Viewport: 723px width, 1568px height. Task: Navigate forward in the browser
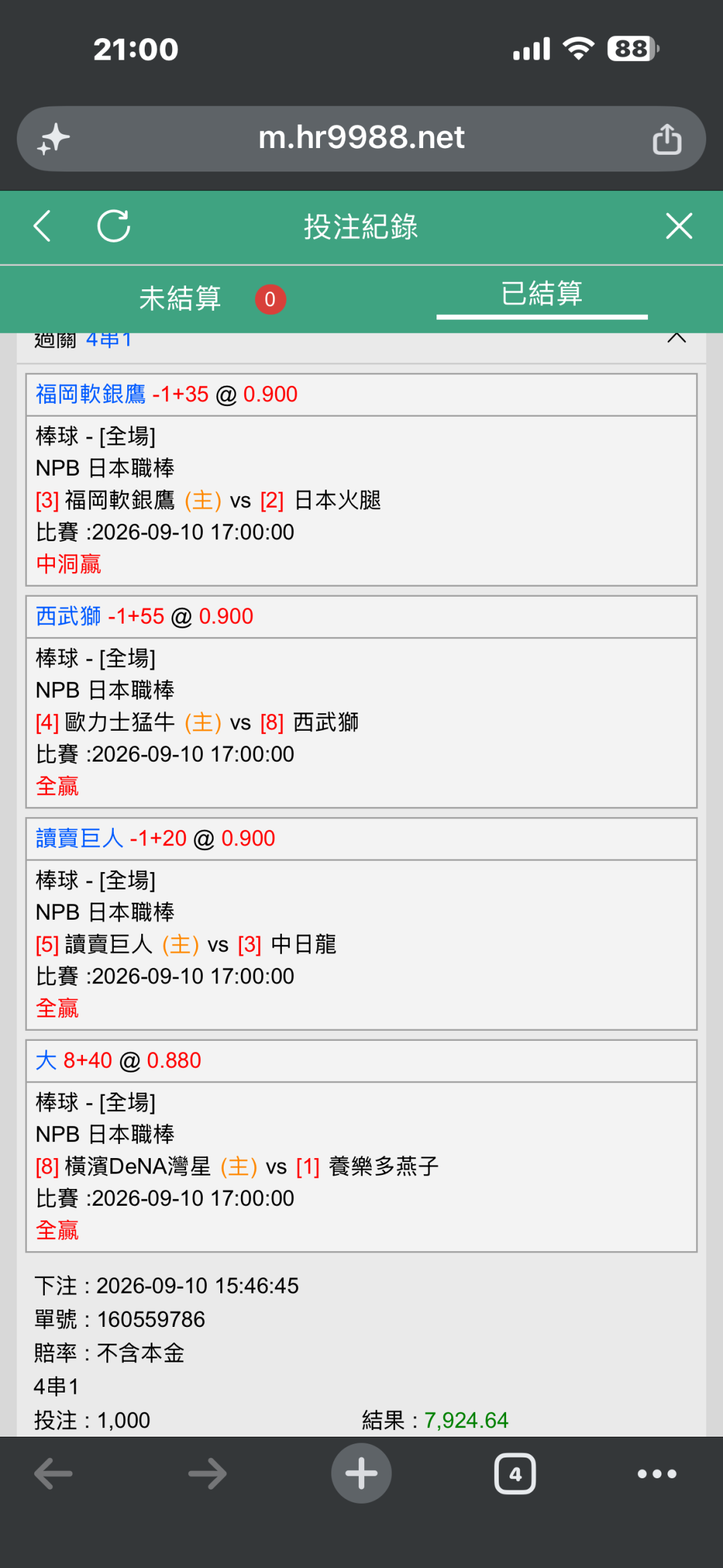pos(208,1474)
